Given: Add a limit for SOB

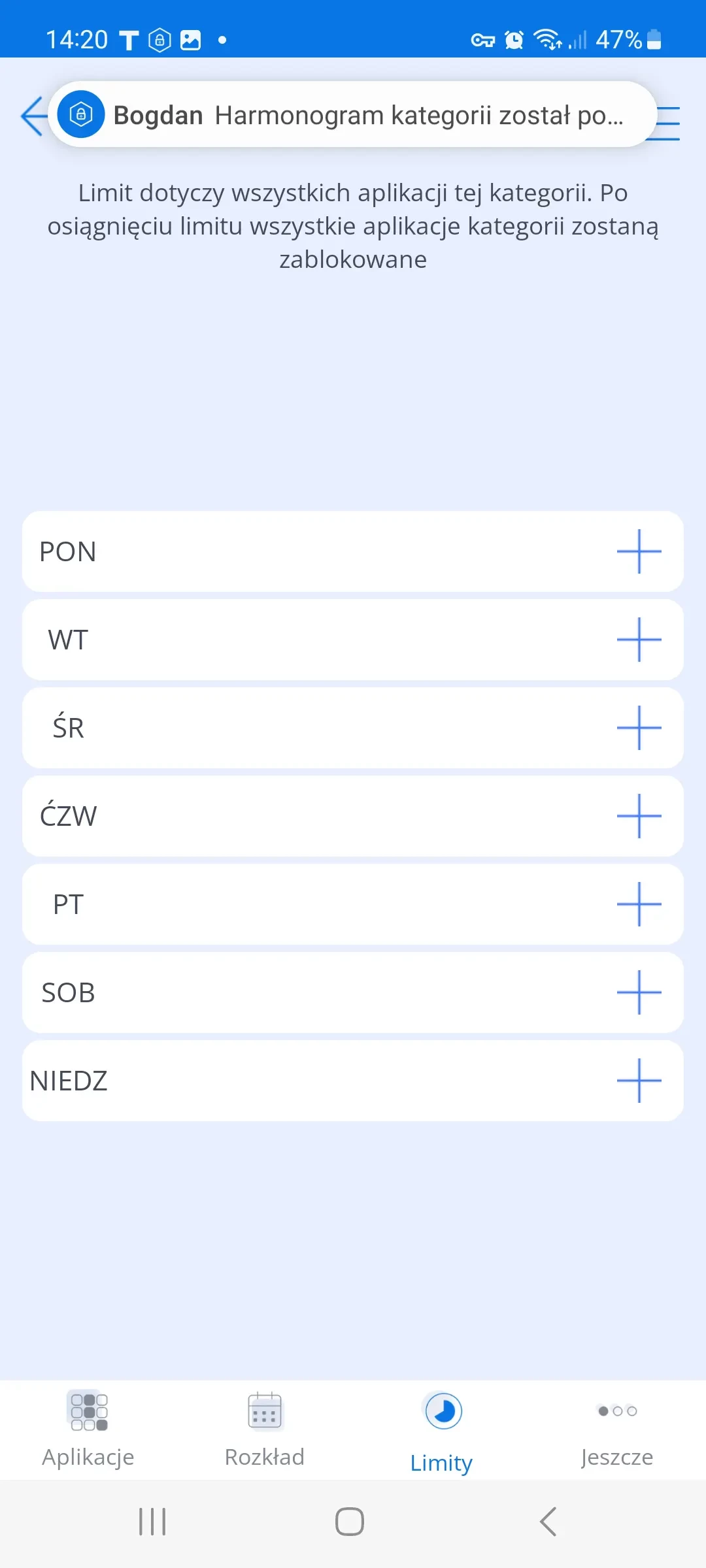Looking at the screenshot, I should coord(639,992).
